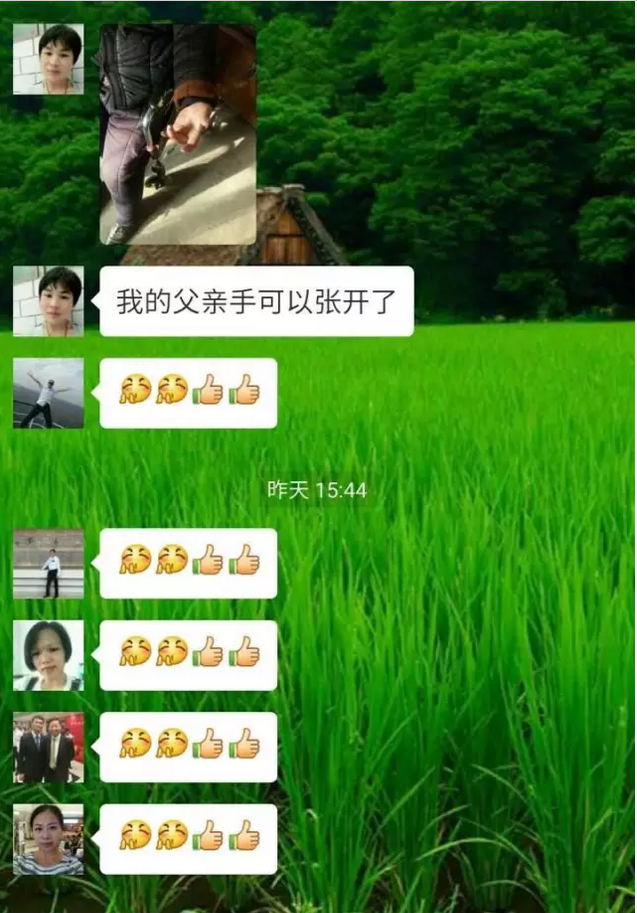Open avatar beside the photo message
This screenshot has width=637, height=913.
tap(48, 59)
